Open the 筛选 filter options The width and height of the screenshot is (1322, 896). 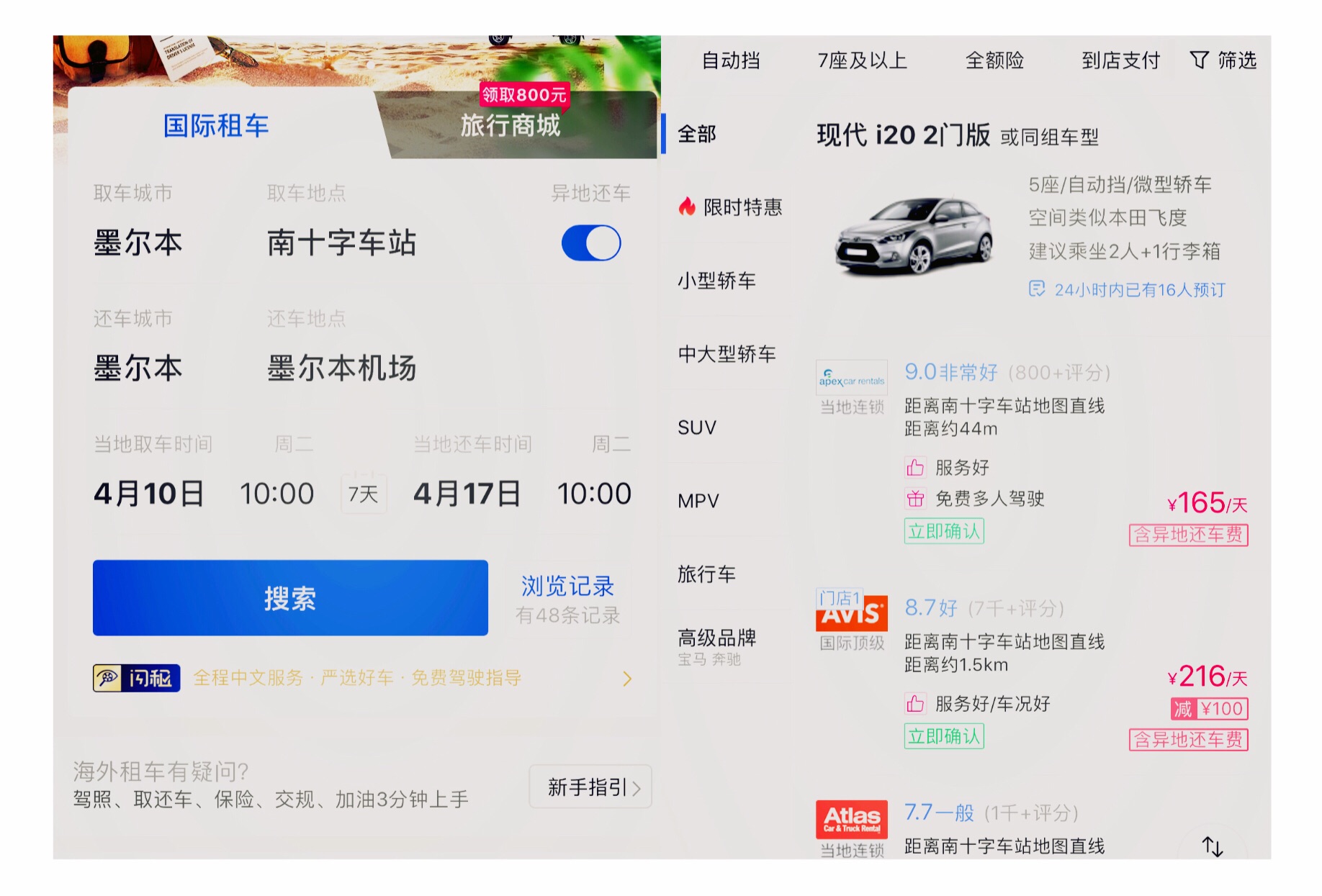pos(1223,60)
